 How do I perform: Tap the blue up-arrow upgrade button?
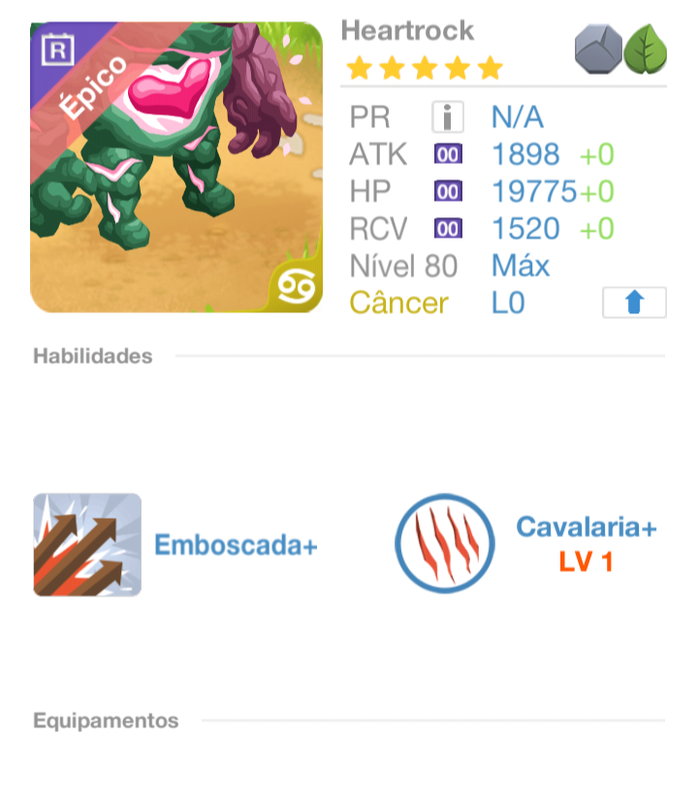click(634, 303)
